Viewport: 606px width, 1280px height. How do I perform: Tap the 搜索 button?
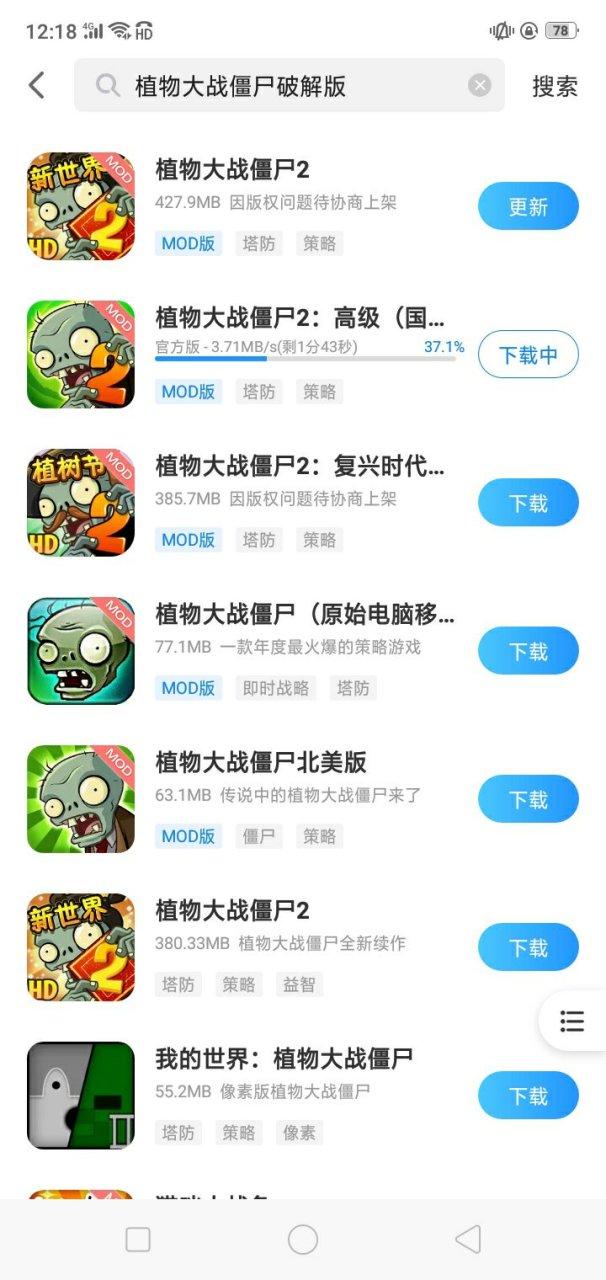pyautogui.click(x=554, y=86)
